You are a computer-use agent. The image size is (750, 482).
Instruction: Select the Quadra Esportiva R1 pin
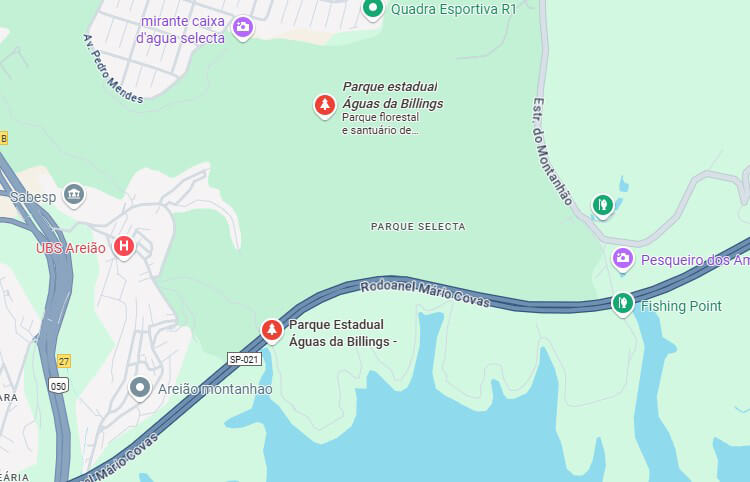373,9
